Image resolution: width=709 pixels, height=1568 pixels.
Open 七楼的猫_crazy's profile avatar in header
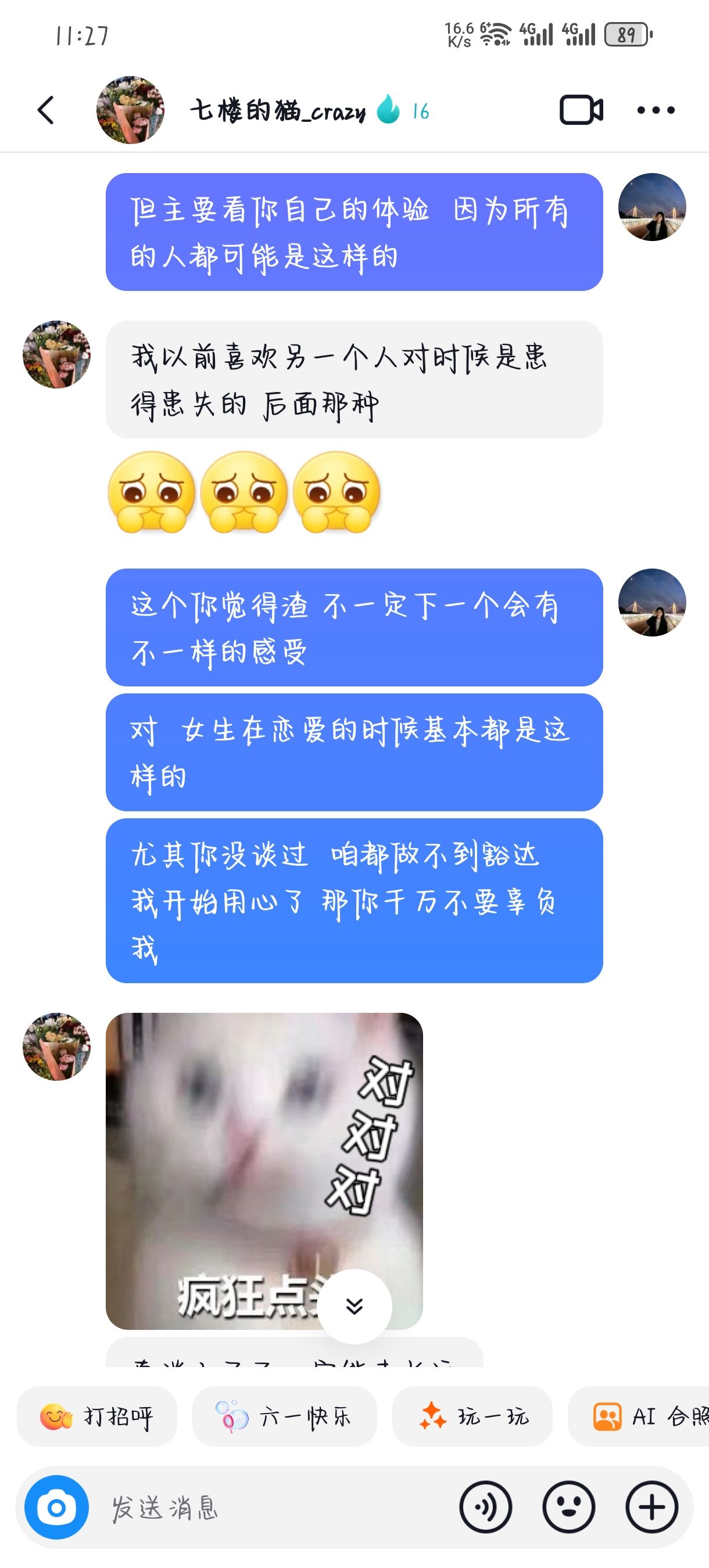[130, 110]
